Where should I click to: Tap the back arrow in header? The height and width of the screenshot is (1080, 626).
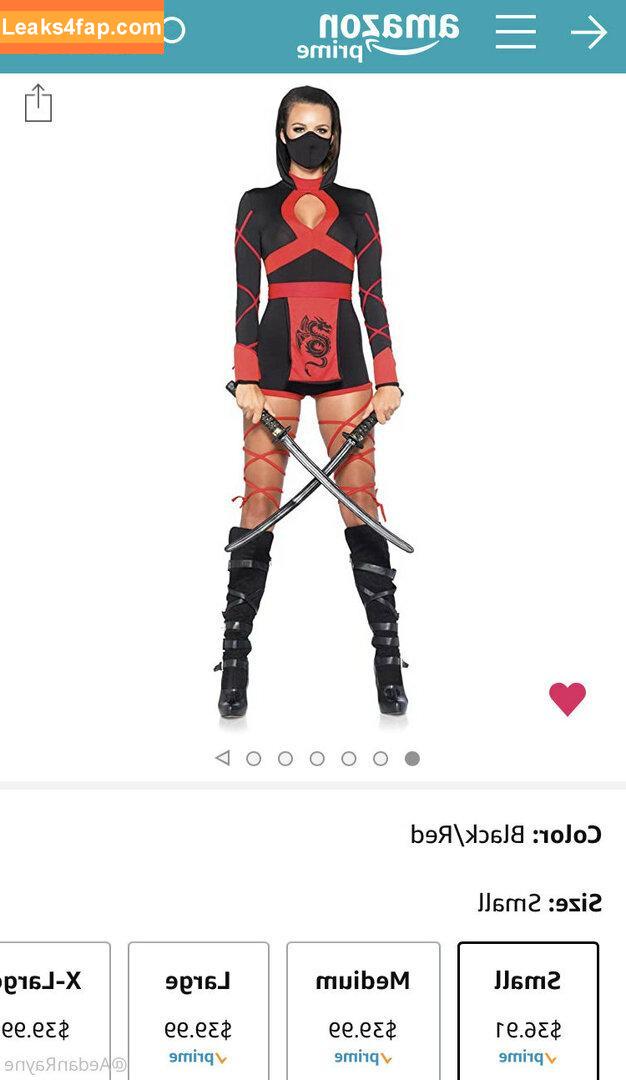coord(589,33)
